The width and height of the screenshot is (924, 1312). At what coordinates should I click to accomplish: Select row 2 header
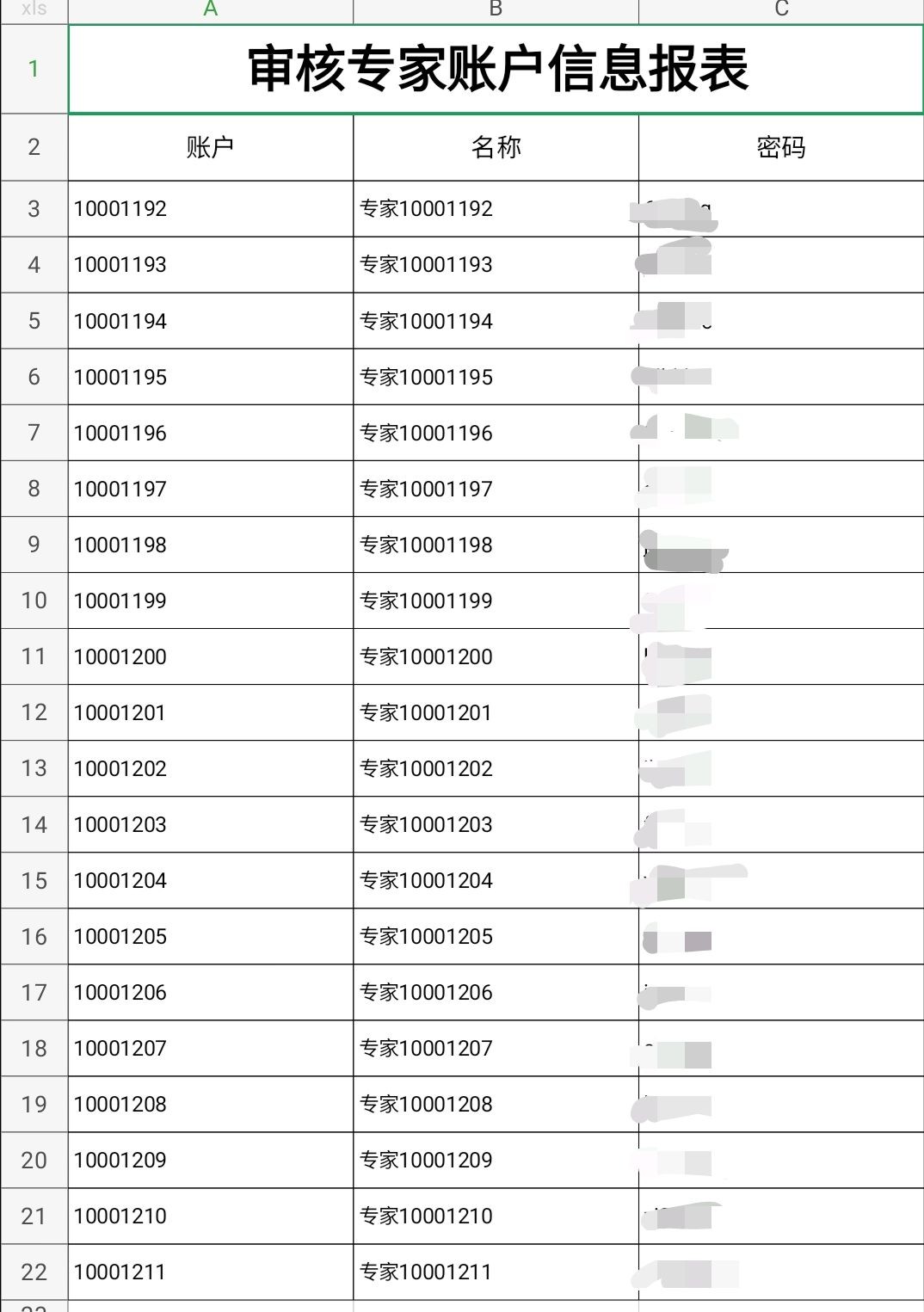pos(34,147)
